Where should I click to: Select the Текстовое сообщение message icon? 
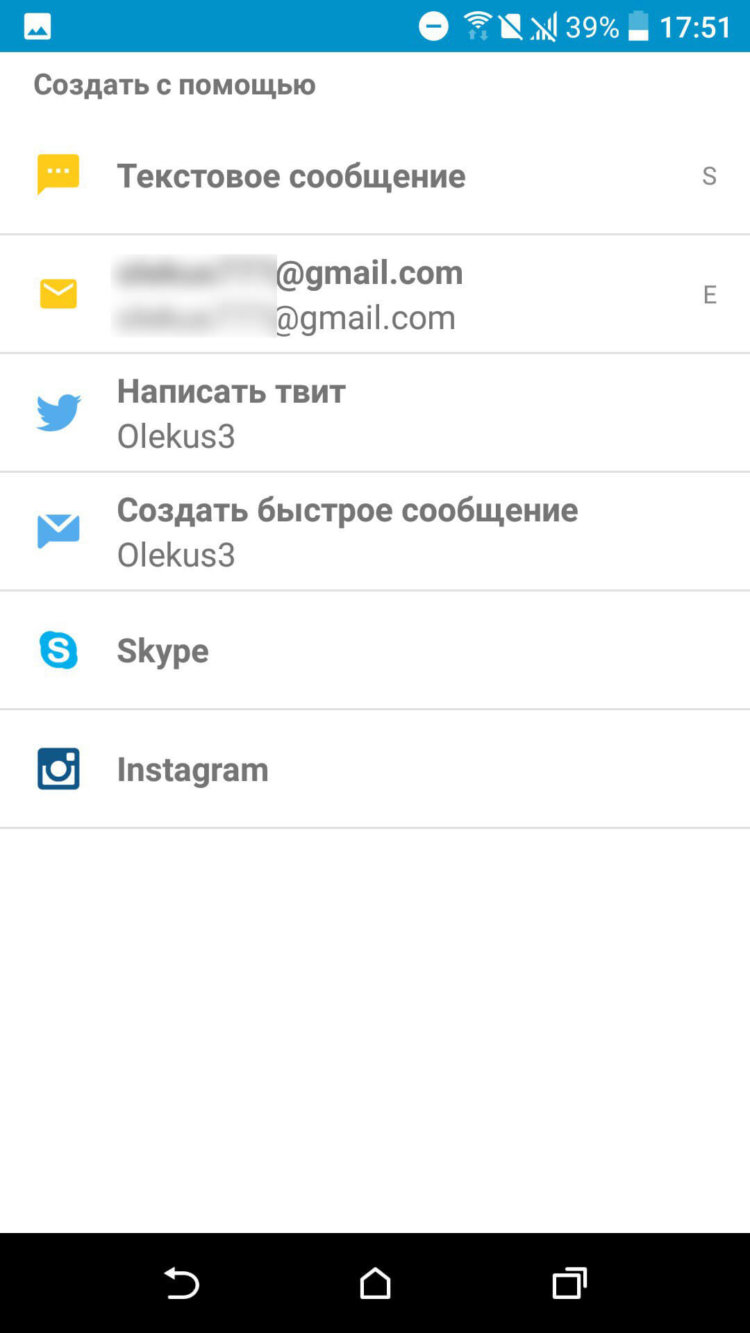point(58,174)
